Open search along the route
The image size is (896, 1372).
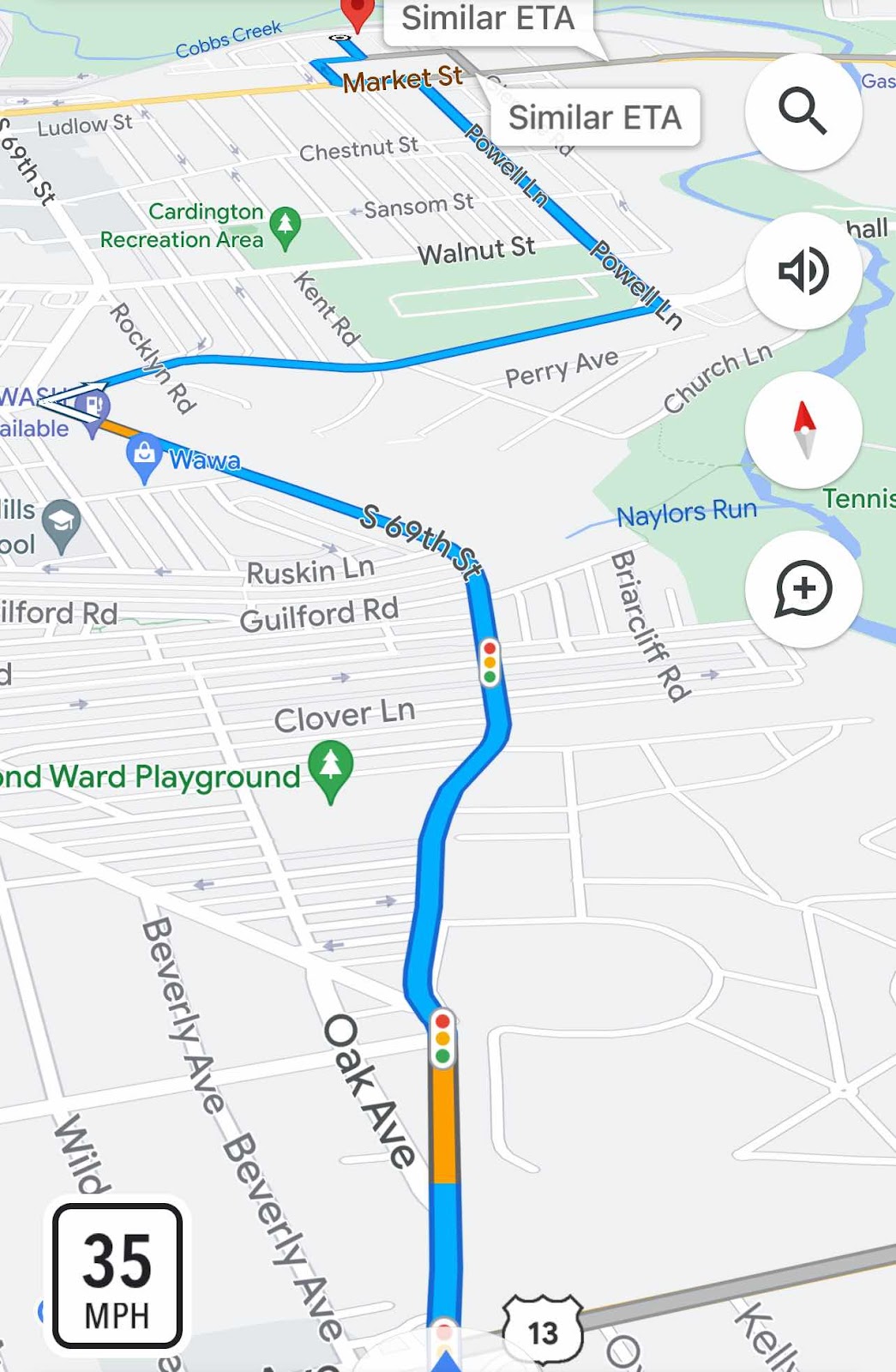(803, 111)
